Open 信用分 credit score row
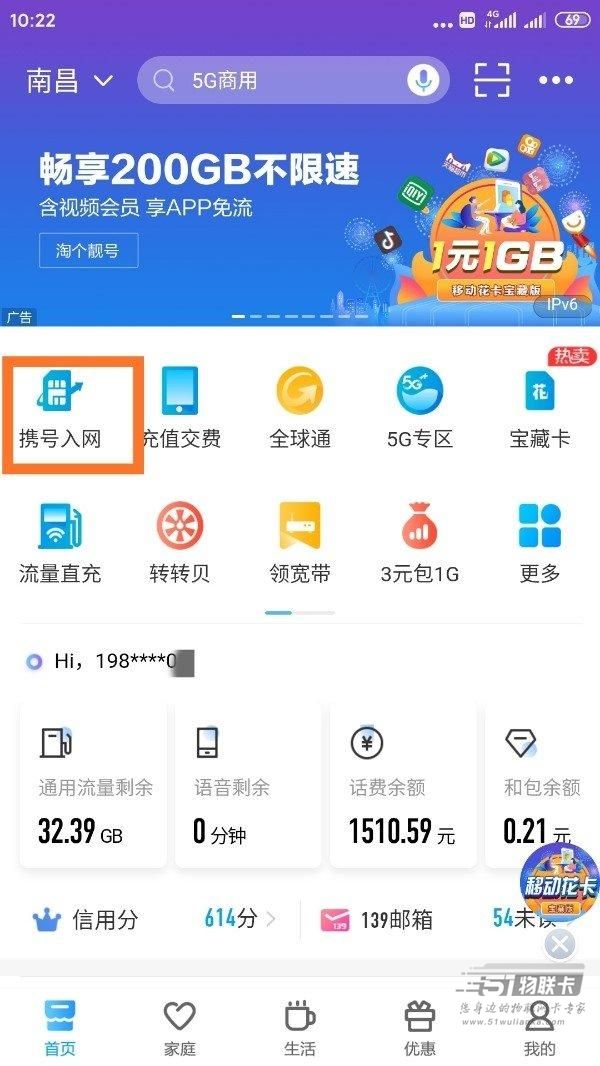The height and width of the screenshot is (1066, 600). coord(150,919)
